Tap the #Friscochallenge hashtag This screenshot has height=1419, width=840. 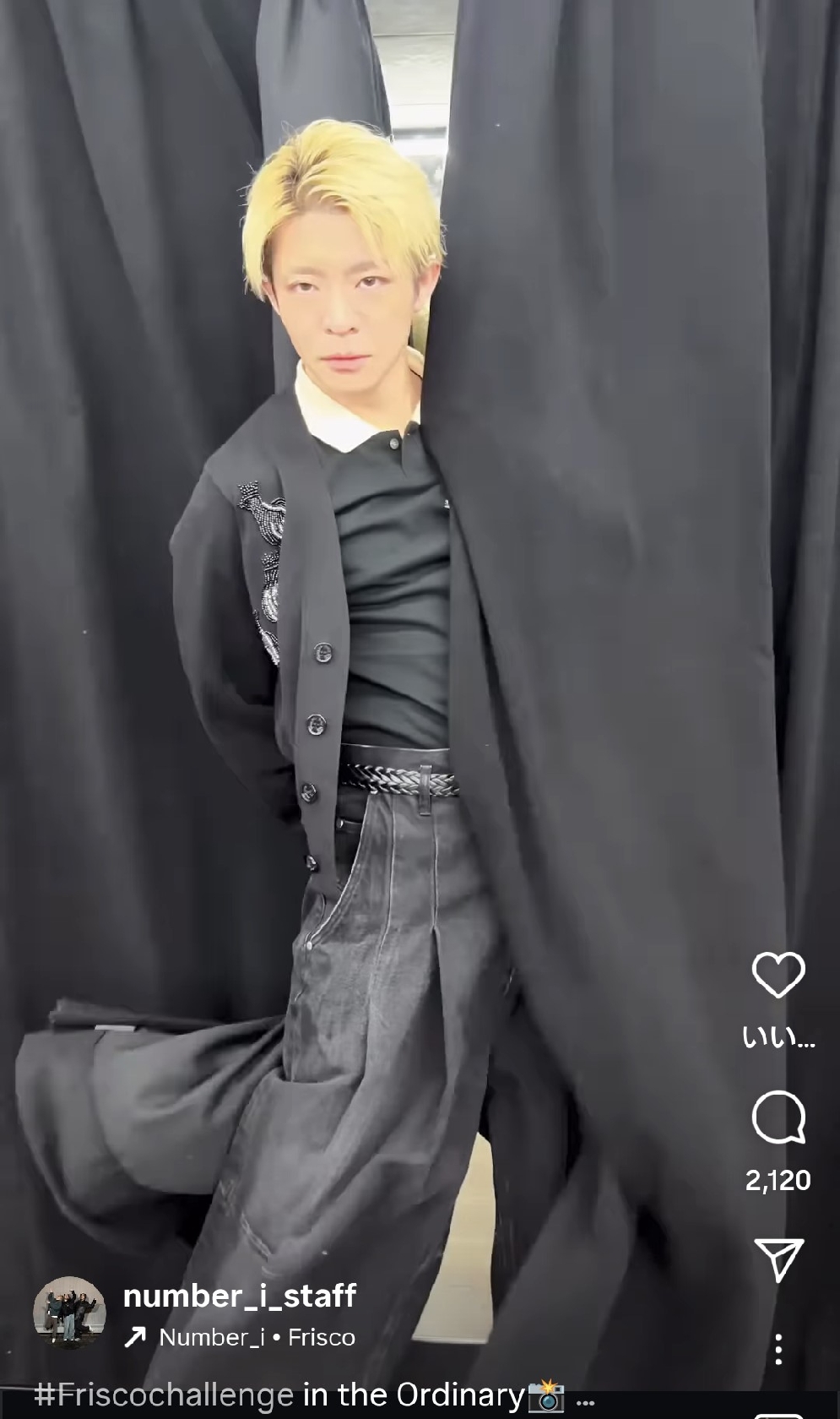coord(164,1395)
